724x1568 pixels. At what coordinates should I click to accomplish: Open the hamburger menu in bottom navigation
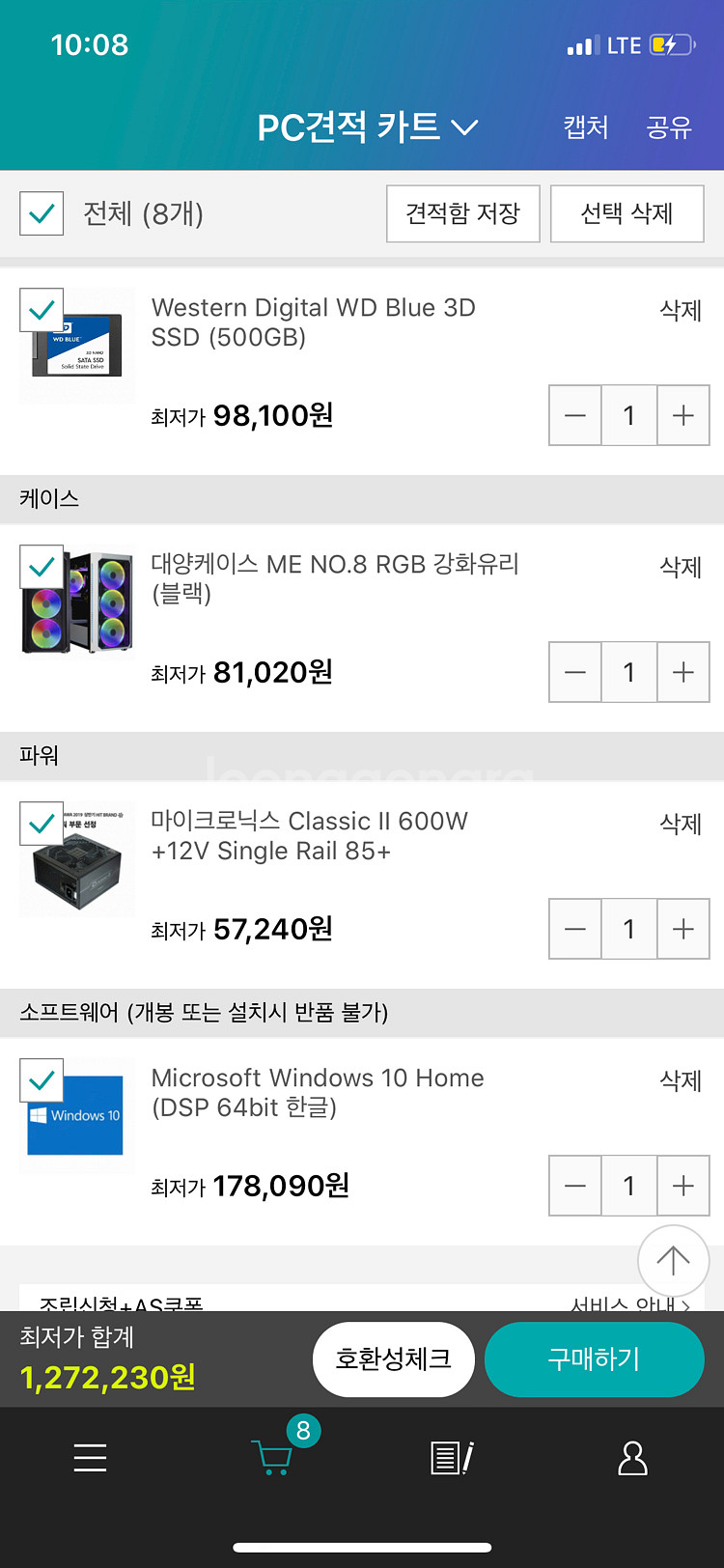[x=90, y=1458]
